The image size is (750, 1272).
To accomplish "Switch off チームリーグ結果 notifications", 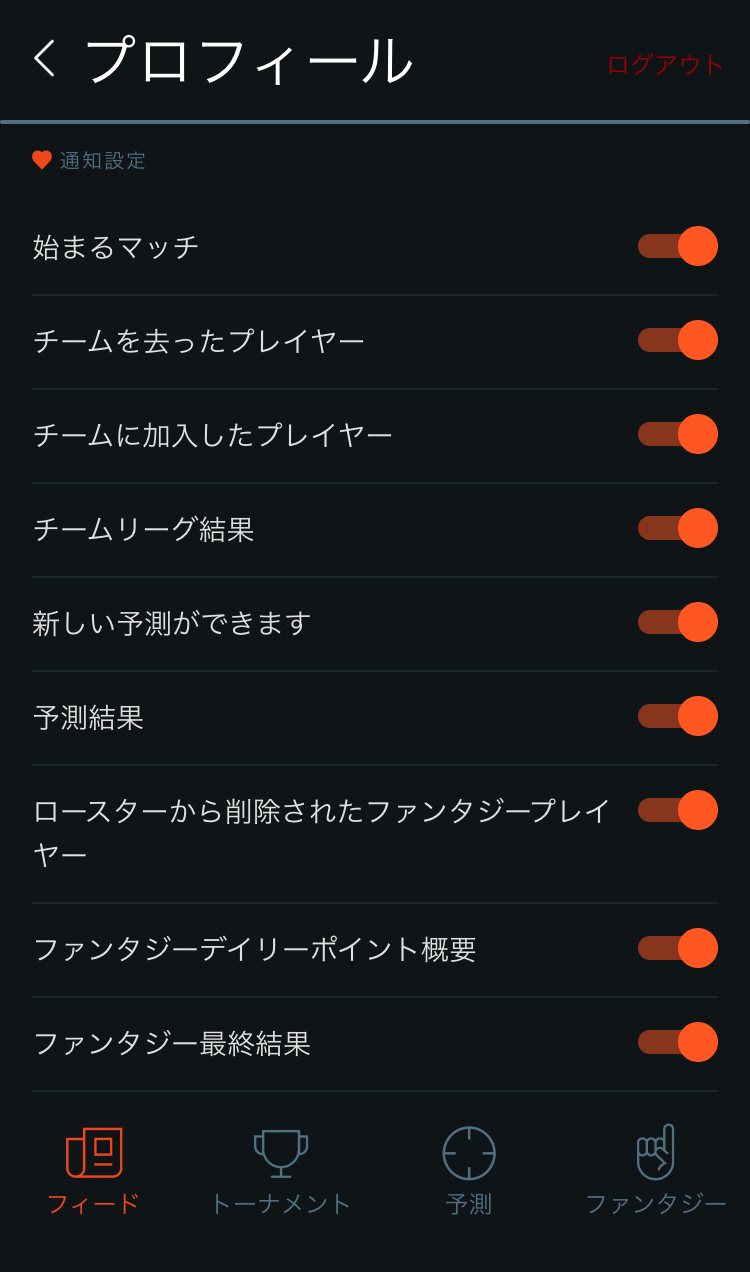I will (x=678, y=528).
